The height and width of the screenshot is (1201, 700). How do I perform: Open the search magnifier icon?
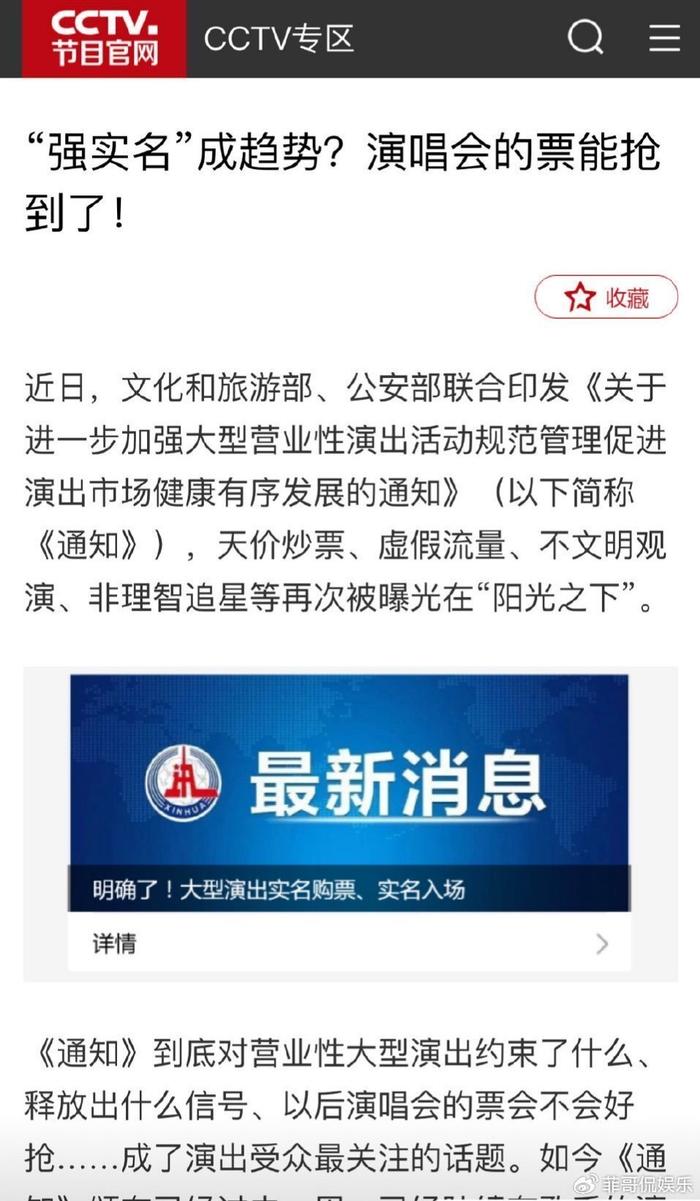tap(586, 38)
